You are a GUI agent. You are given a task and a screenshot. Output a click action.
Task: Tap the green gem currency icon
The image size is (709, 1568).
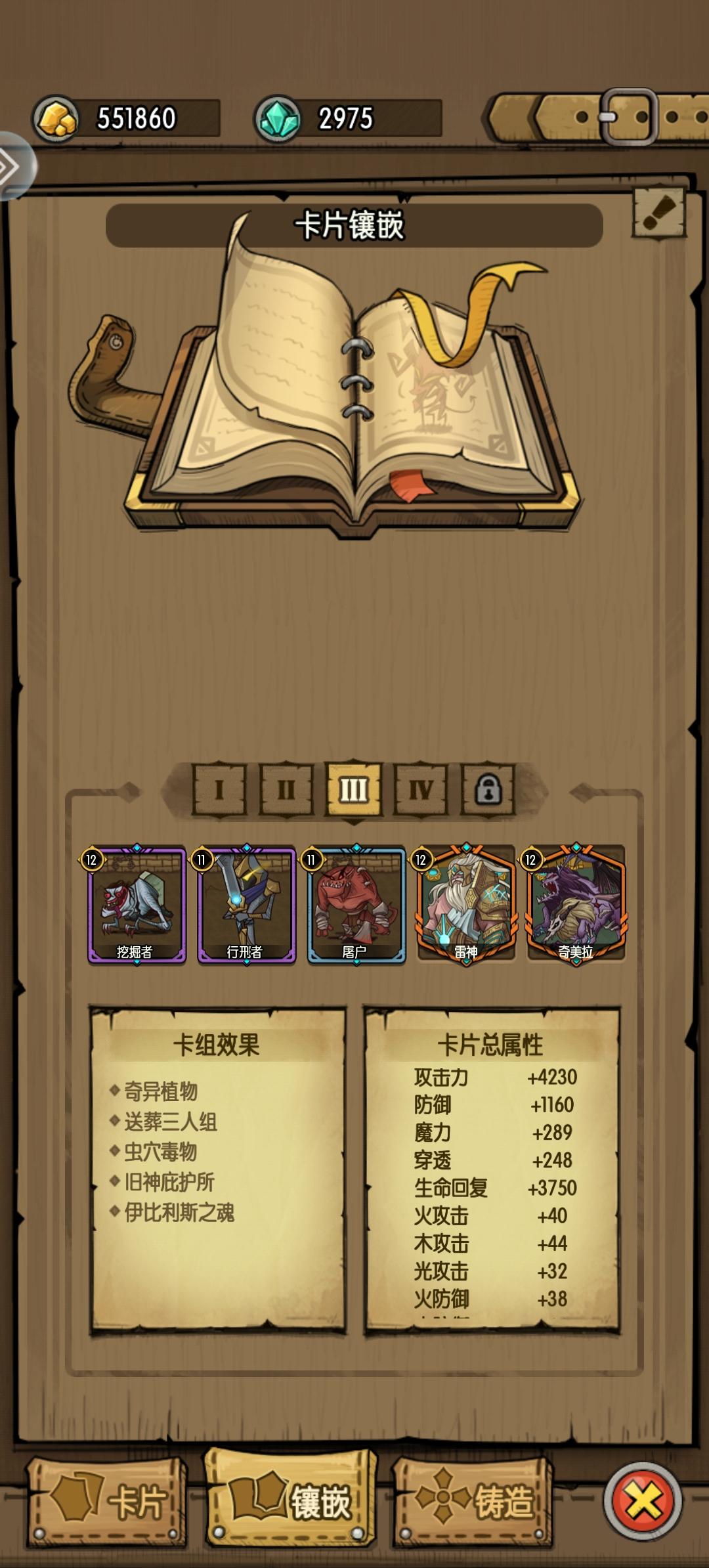tap(279, 117)
